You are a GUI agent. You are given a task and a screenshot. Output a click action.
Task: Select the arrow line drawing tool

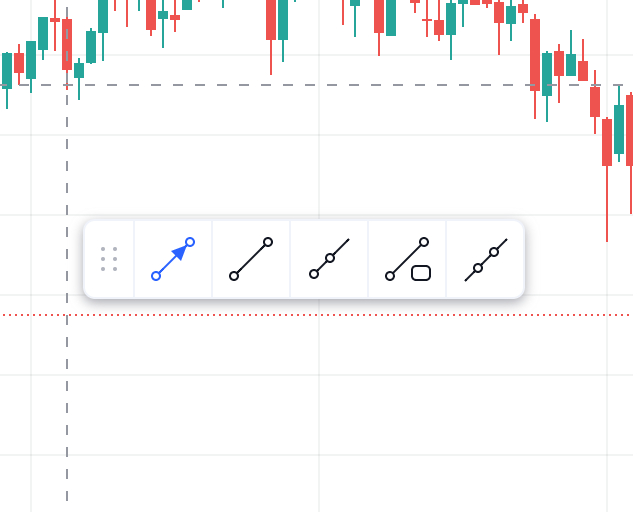(173, 259)
